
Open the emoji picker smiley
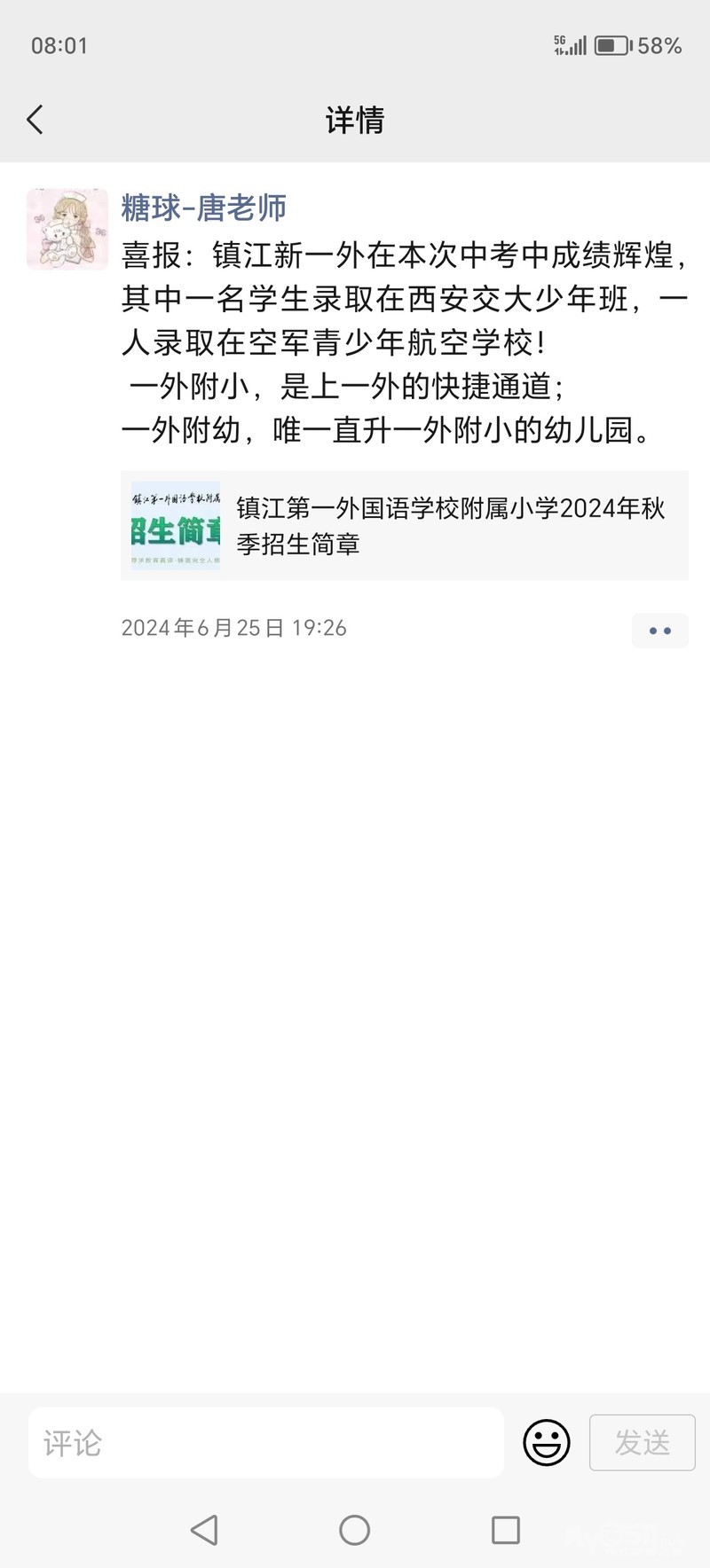point(547,1442)
